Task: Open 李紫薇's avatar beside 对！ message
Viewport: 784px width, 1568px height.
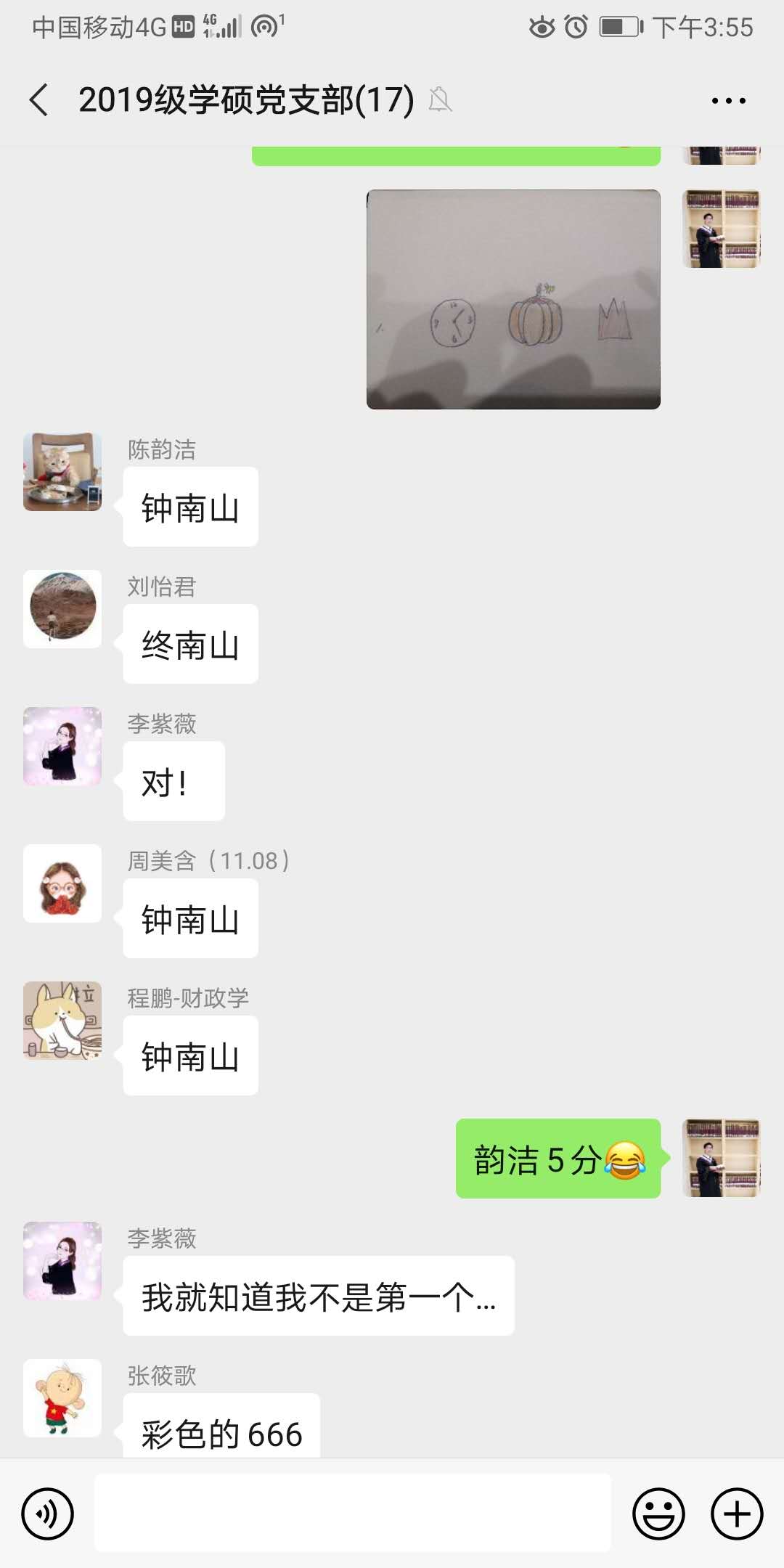Action: 62,746
